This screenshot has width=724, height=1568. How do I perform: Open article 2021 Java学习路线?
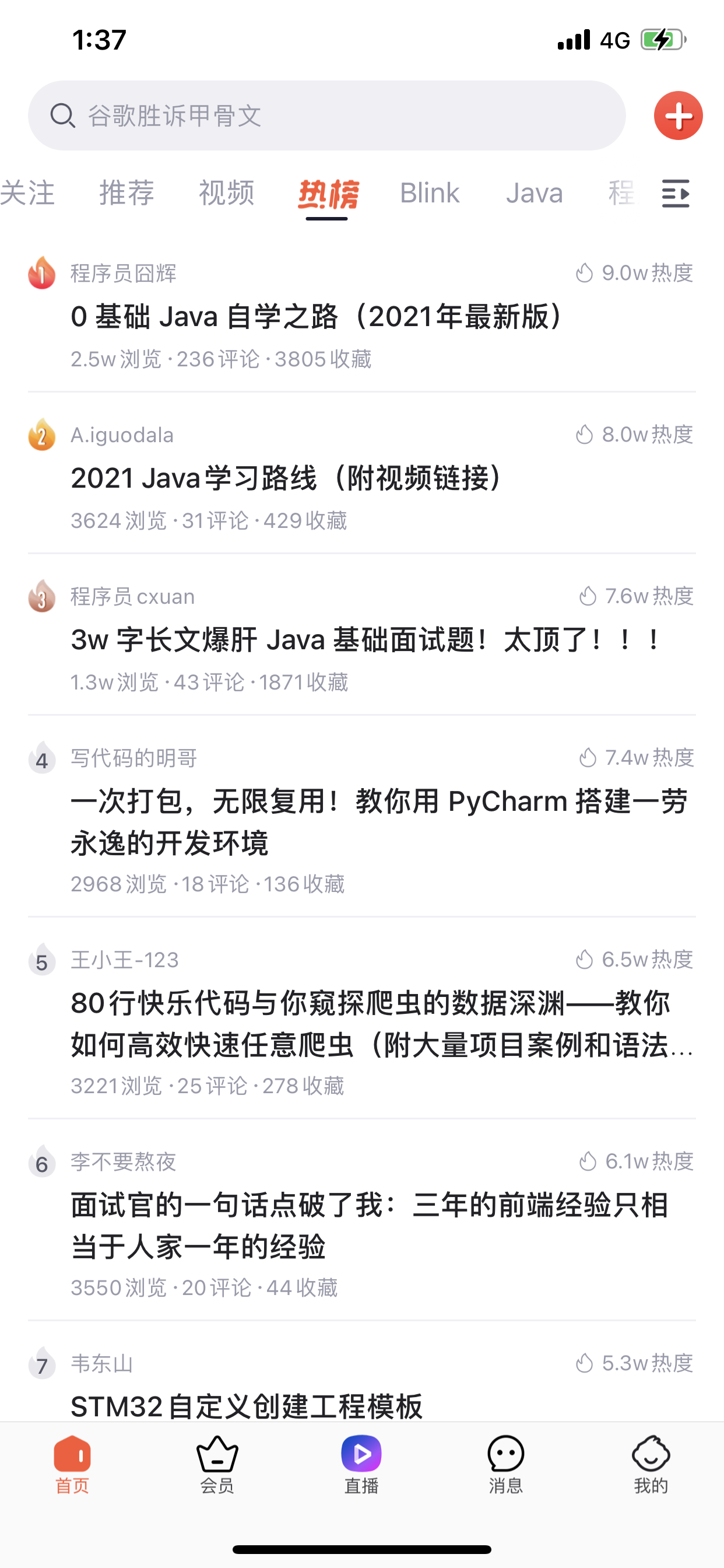pos(286,478)
